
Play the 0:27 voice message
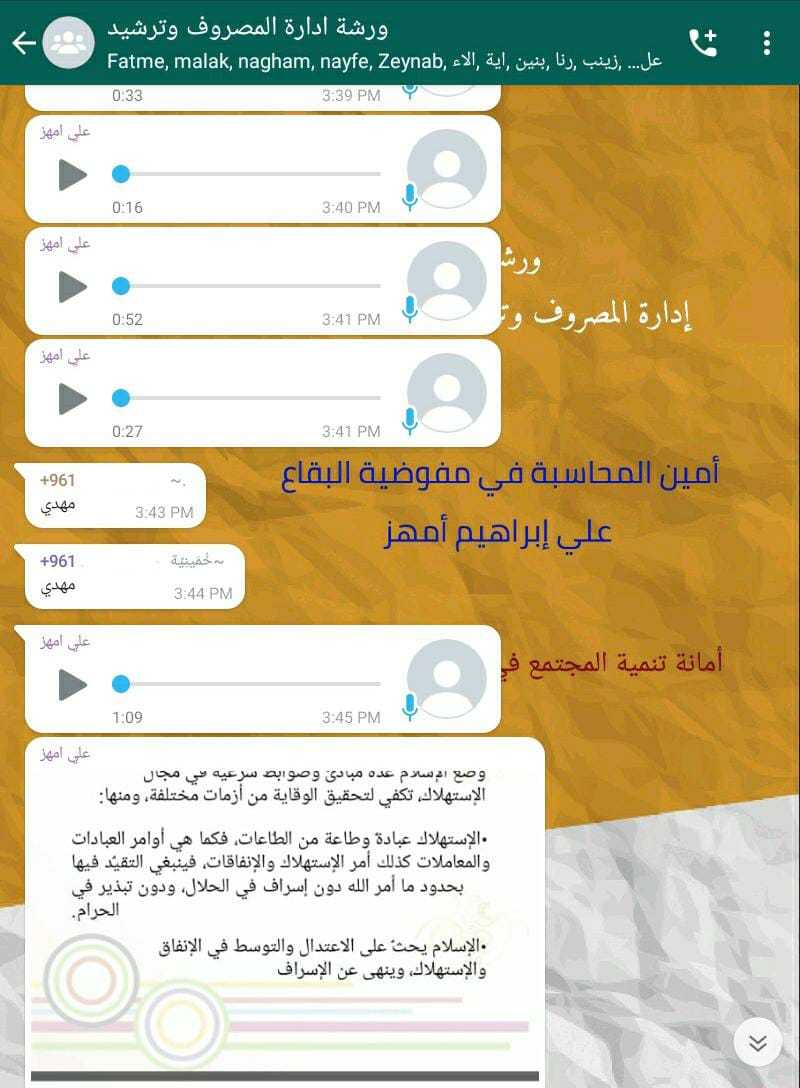point(73,399)
